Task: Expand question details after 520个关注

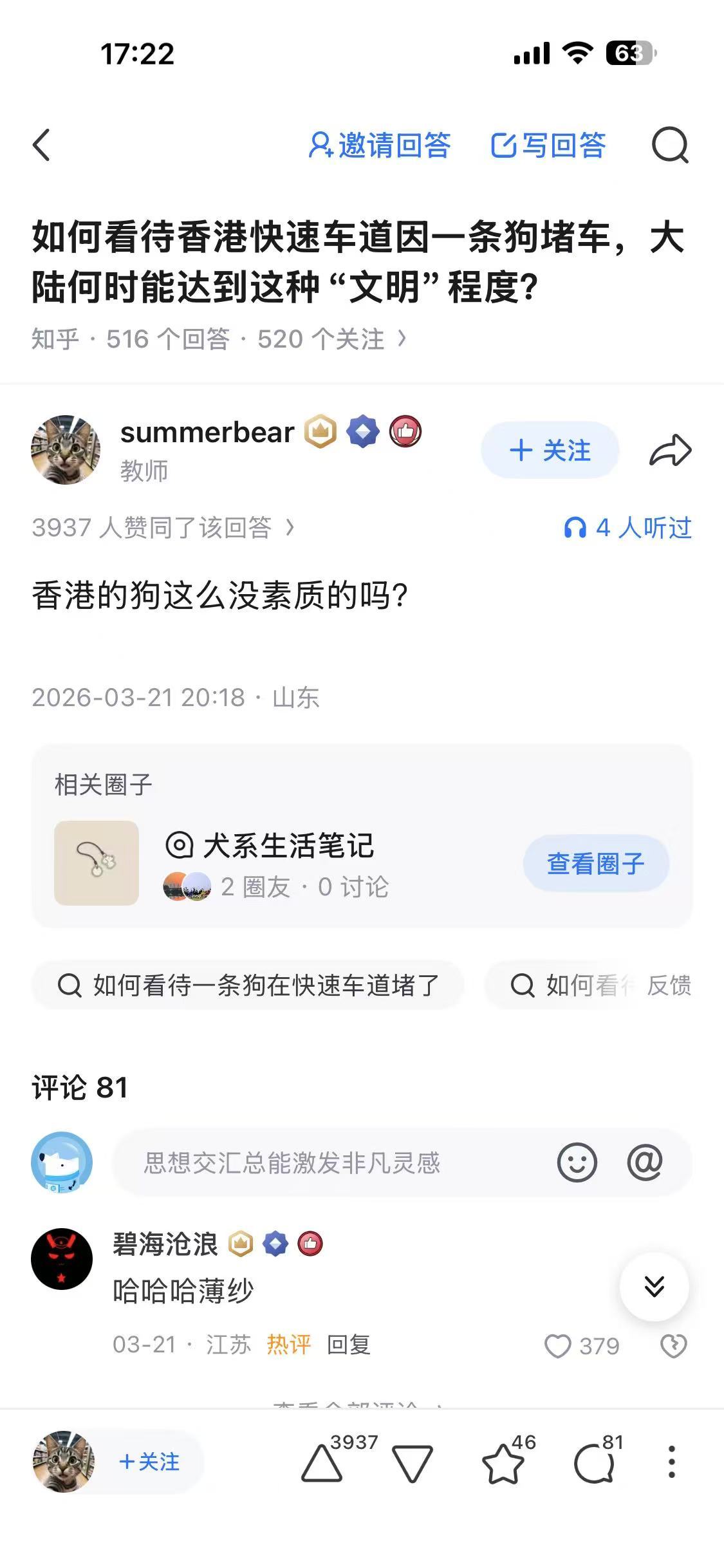Action: 405,339
